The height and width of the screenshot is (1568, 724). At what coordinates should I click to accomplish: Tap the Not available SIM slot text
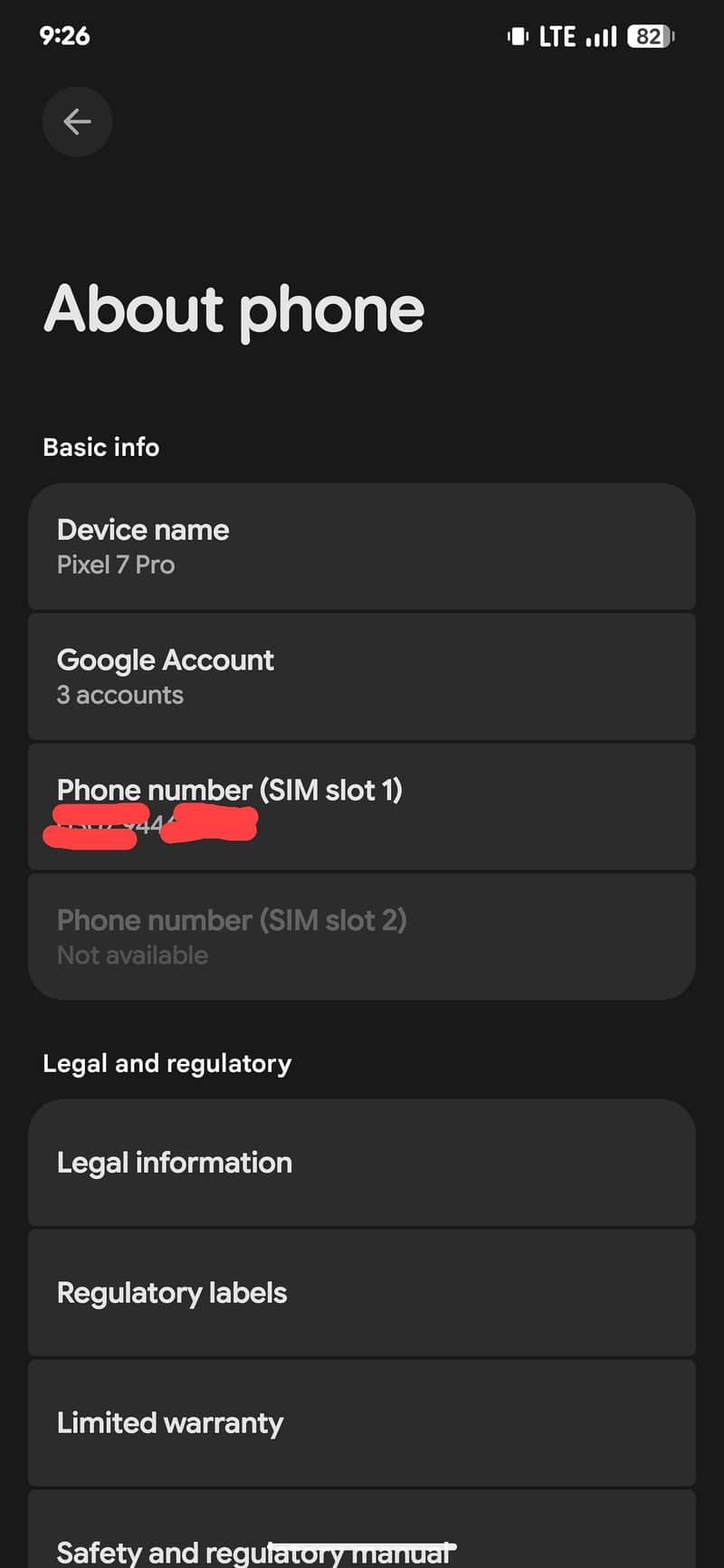click(x=132, y=955)
